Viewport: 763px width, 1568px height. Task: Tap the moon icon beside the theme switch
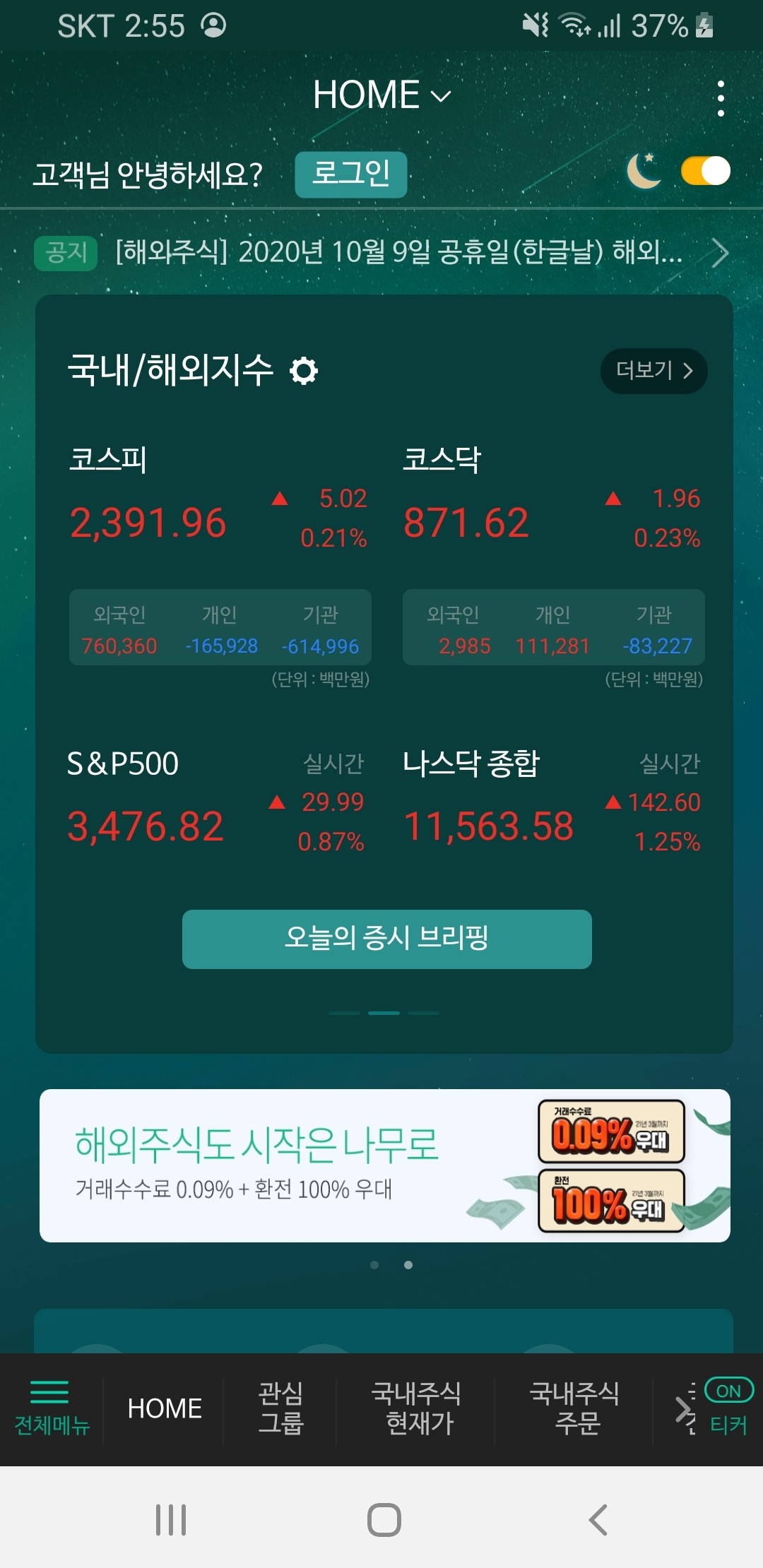(x=644, y=171)
